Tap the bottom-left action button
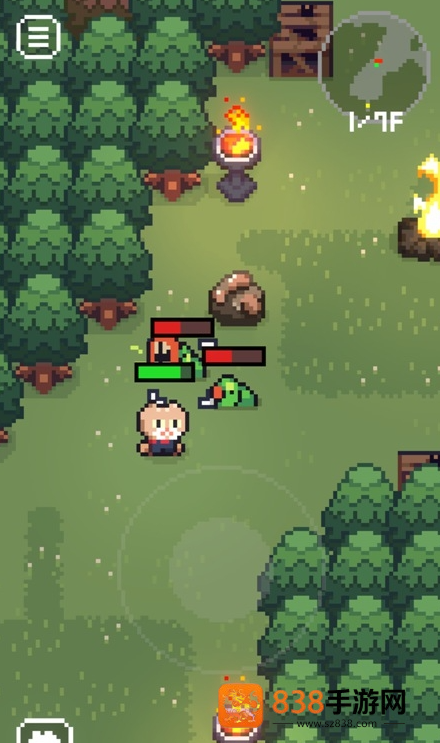440x743 pixels. [x=45, y=731]
